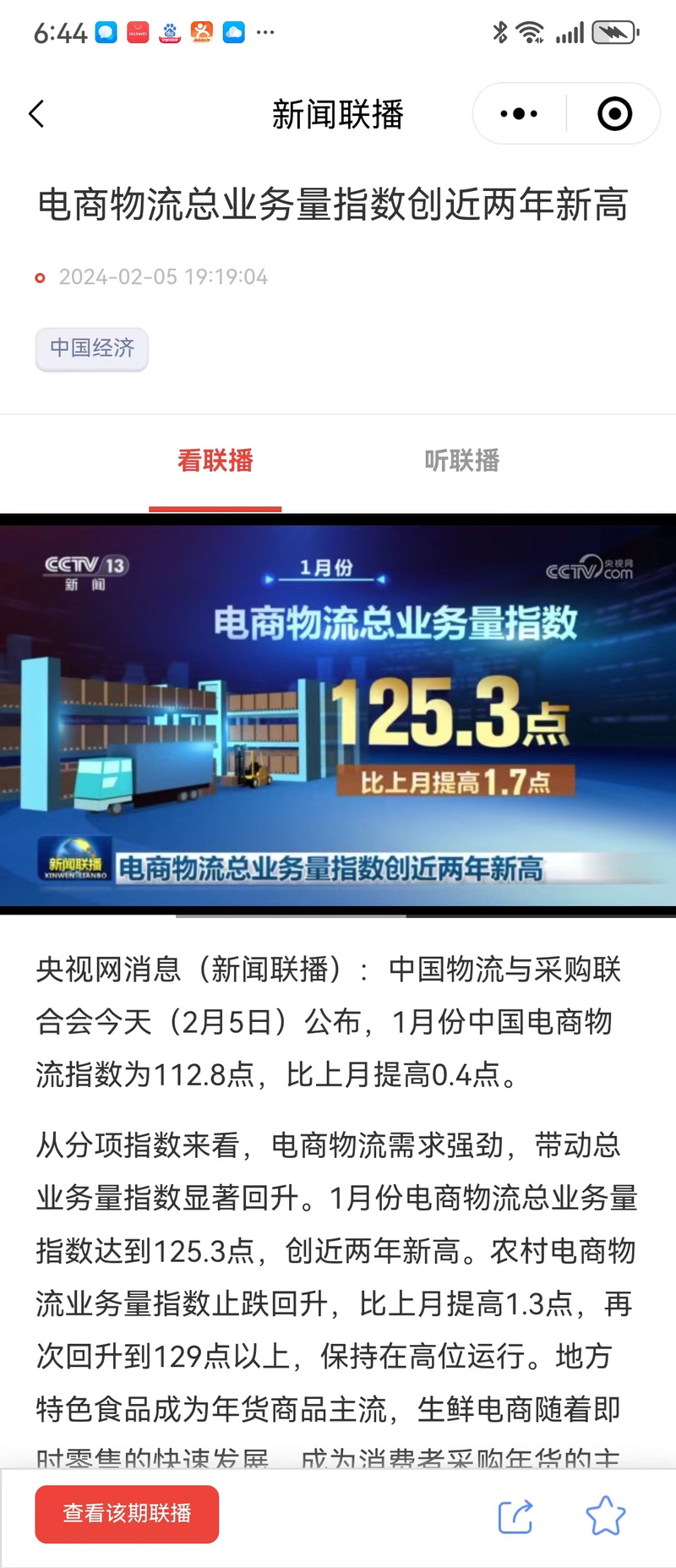Open more options via the three-dot capsule
Image resolution: width=676 pixels, height=1568 pixels.
(518, 112)
